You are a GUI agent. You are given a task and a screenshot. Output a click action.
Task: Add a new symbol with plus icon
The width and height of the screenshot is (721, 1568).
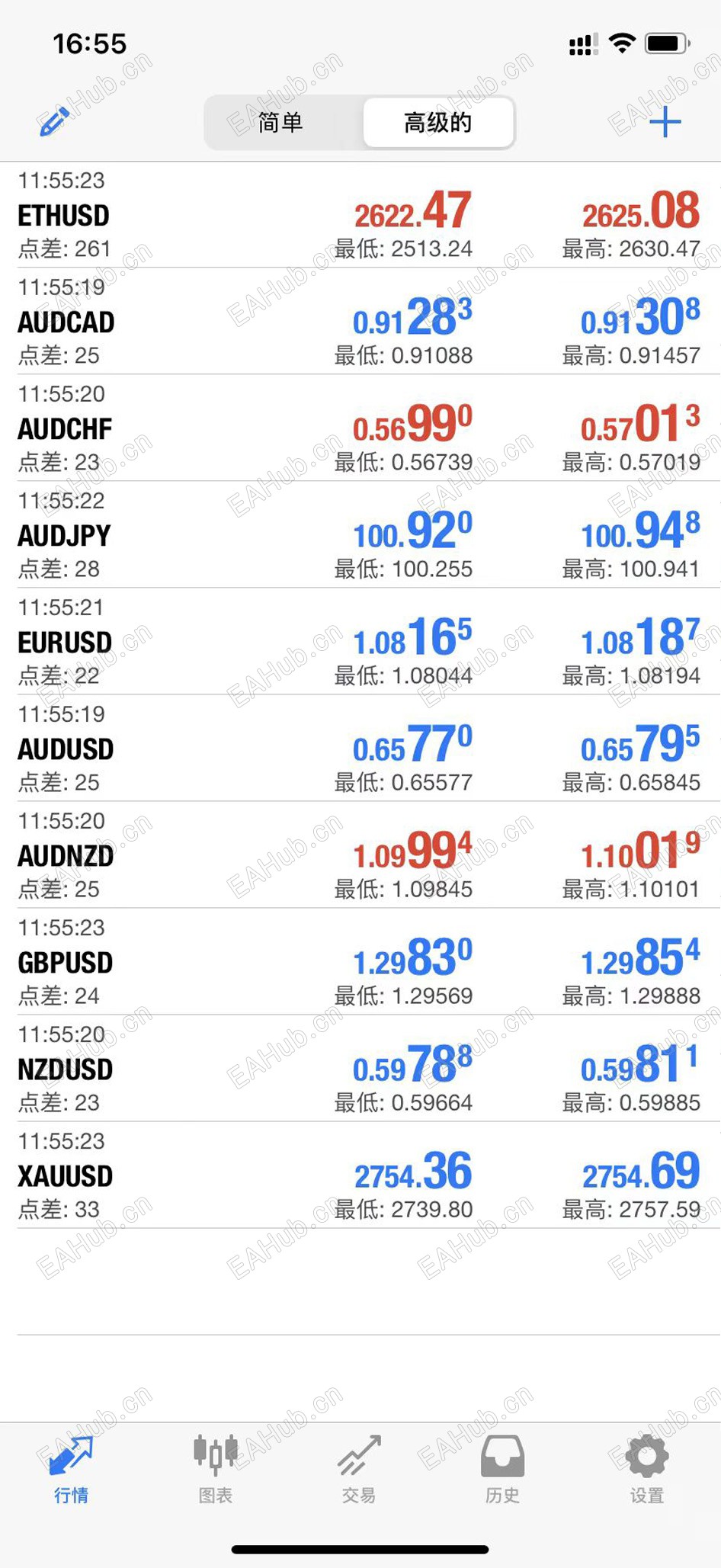pyautogui.click(x=665, y=122)
